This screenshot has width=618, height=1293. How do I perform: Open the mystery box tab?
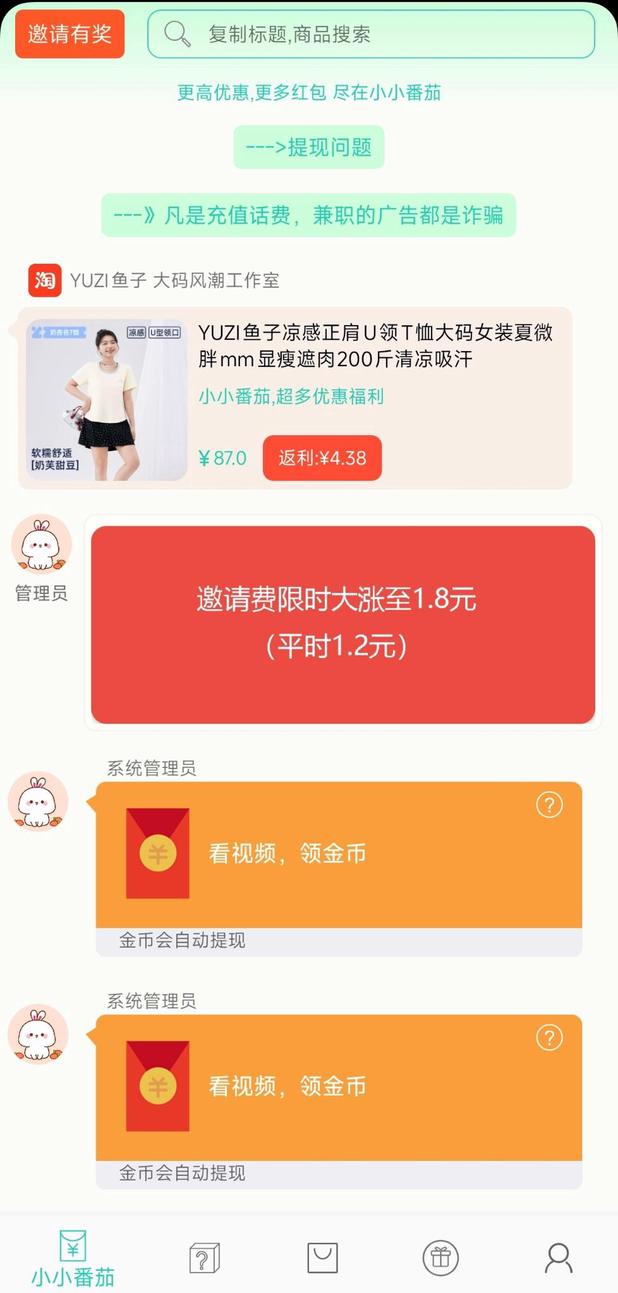pyautogui.click(x=204, y=1258)
